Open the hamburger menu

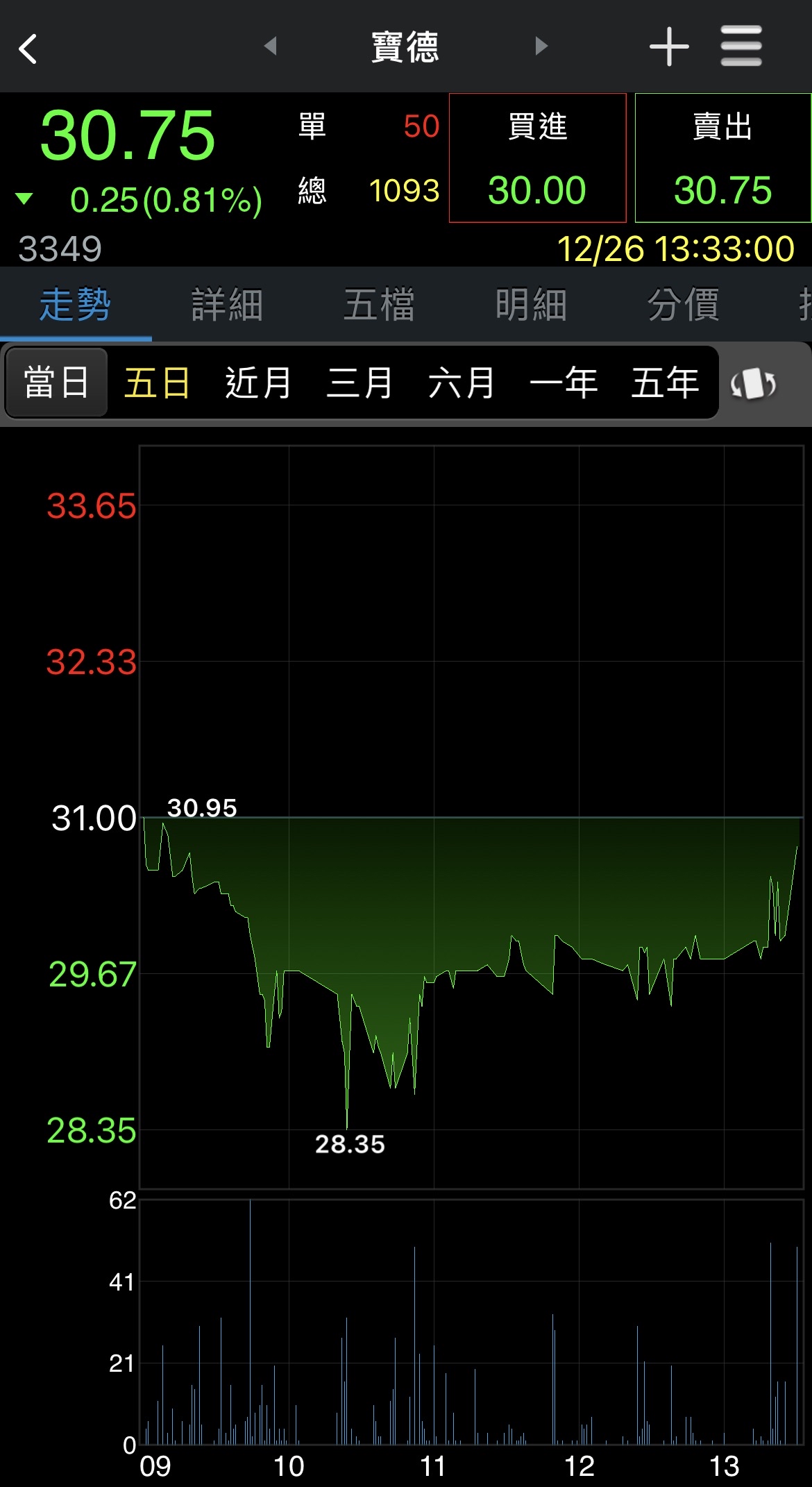point(741,47)
